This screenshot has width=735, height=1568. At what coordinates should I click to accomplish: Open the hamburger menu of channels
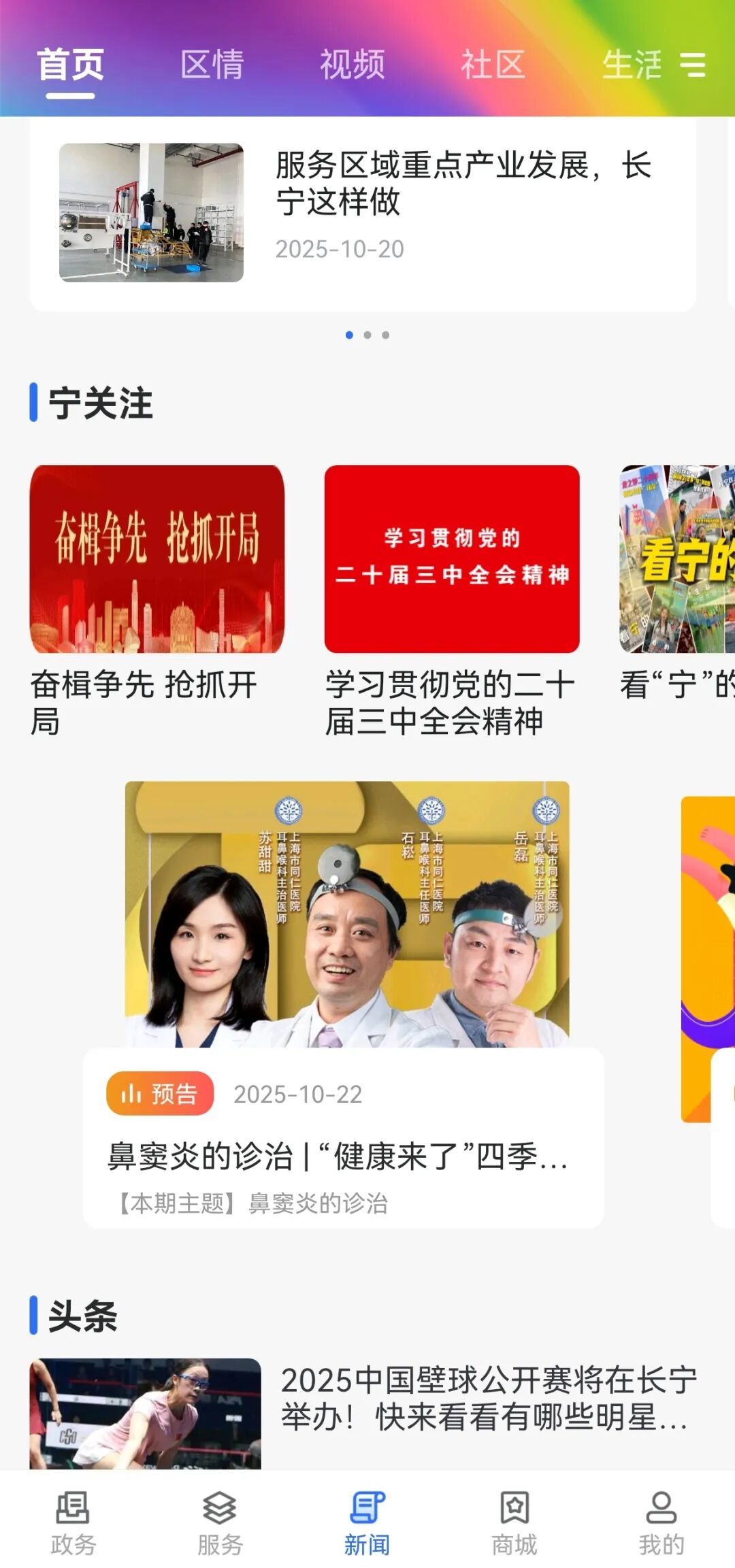point(693,65)
